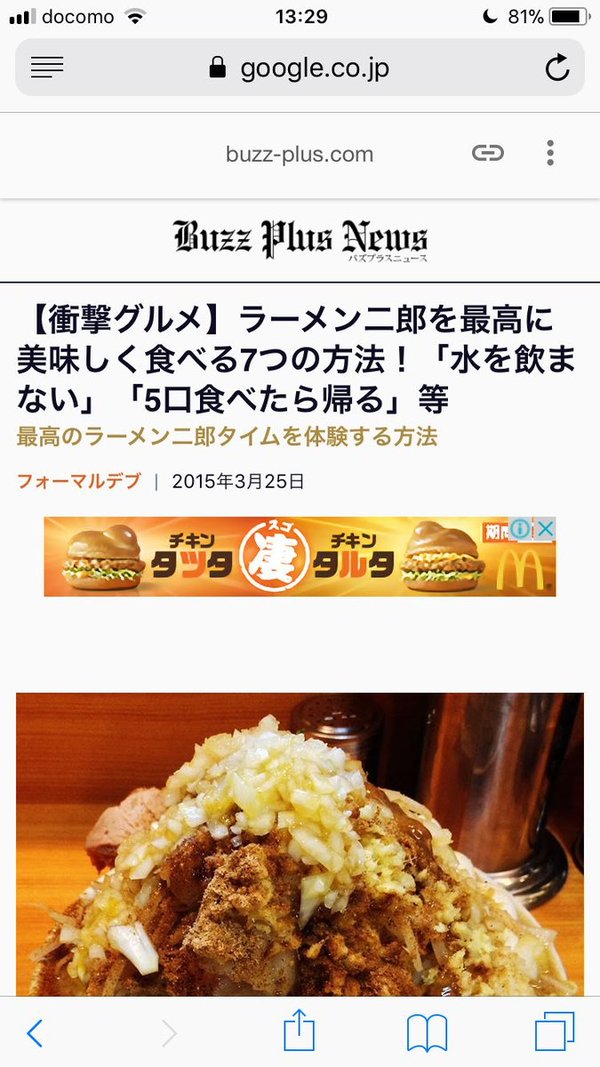This screenshot has width=600, height=1067.
Task: Open Safari reader view icon
Action: 47,68
